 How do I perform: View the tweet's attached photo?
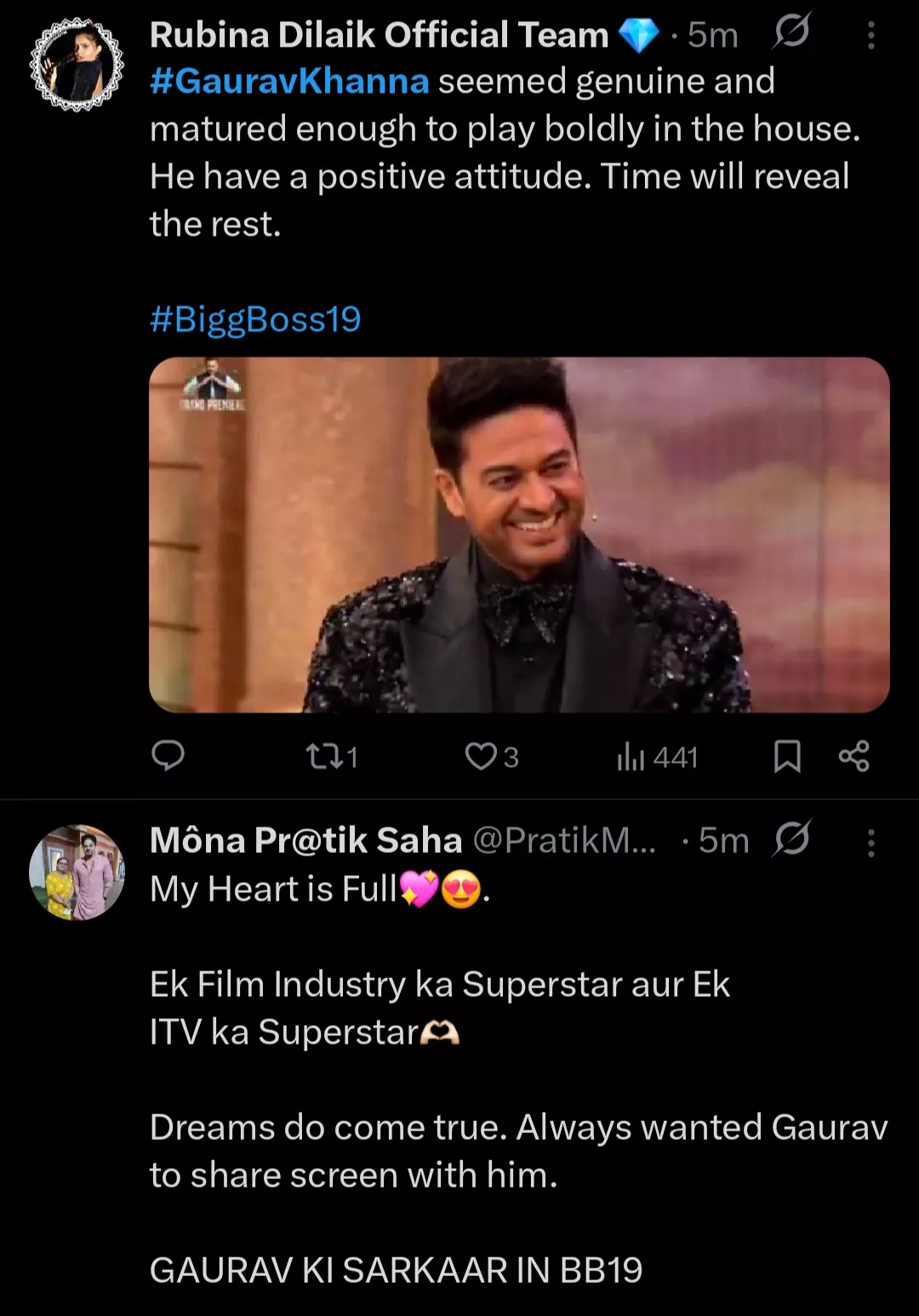tap(519, 535)
